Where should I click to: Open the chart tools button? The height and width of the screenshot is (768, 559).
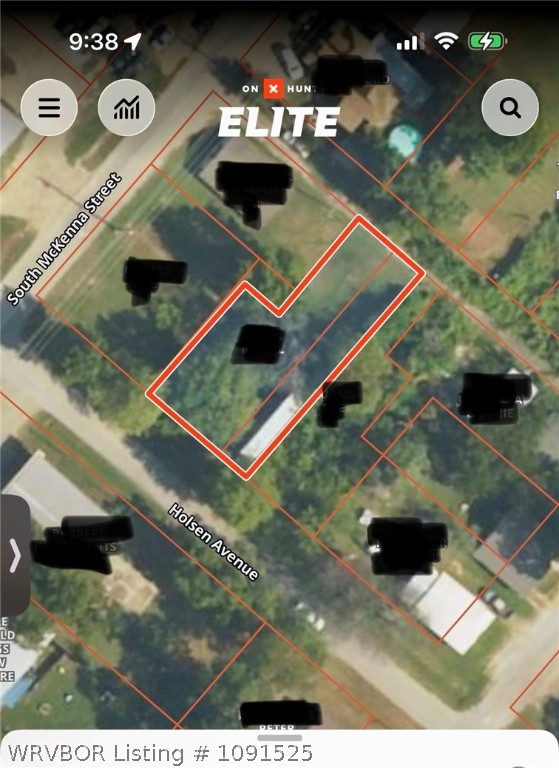click(x=126, y=107)
